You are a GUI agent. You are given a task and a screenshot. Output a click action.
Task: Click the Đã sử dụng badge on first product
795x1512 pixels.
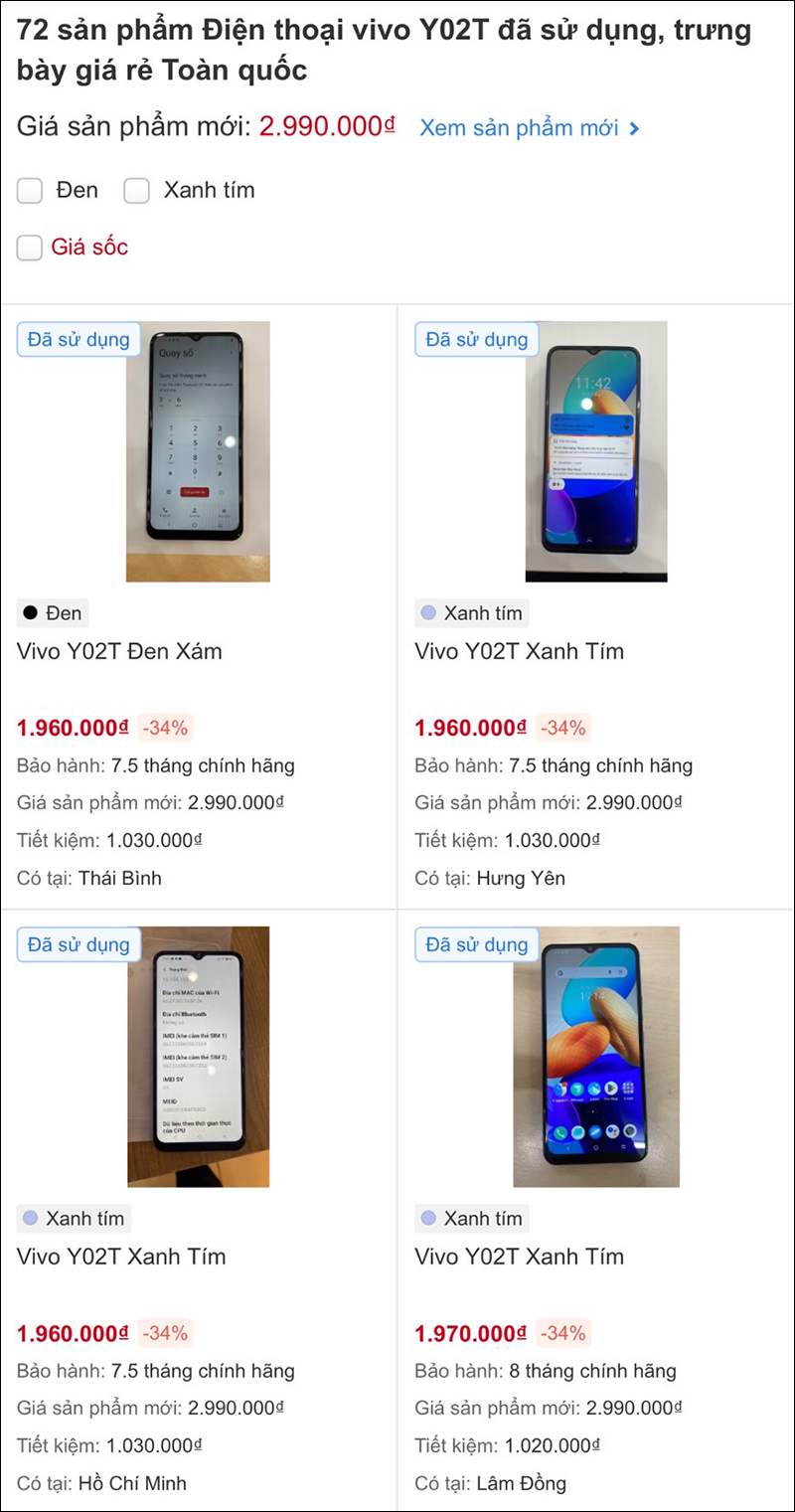[x=79, y=339]
